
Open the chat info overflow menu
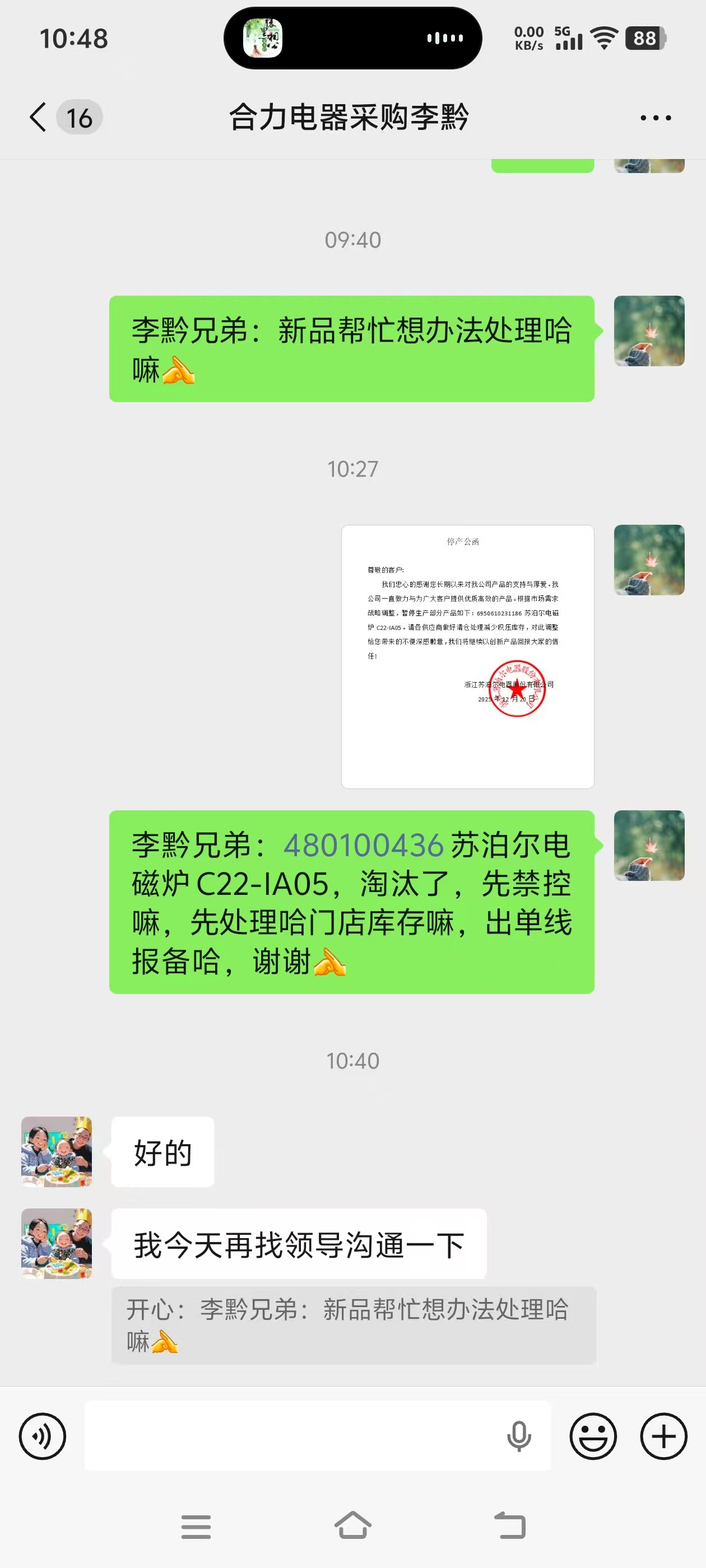point(656,118)
